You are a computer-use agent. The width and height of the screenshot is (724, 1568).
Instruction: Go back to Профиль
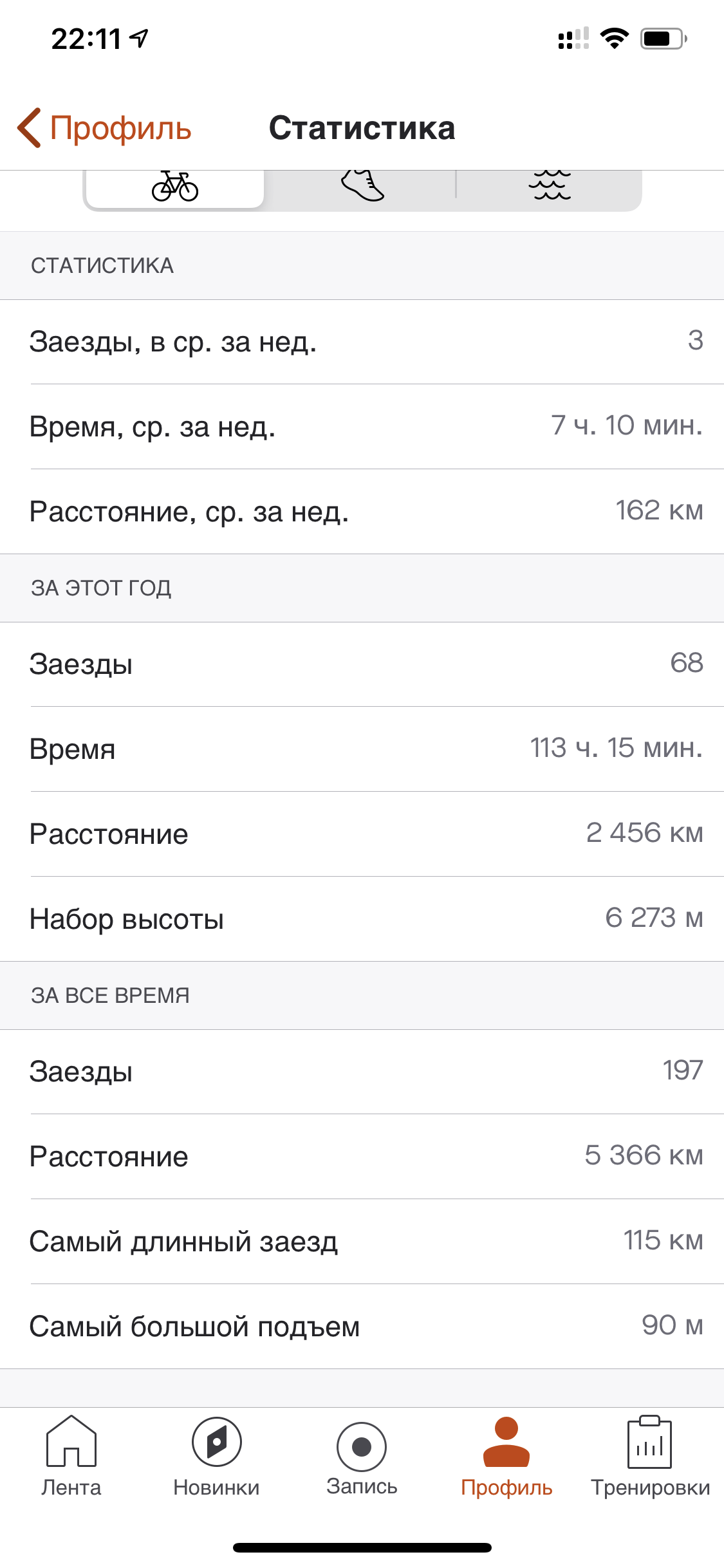point(104,128)
